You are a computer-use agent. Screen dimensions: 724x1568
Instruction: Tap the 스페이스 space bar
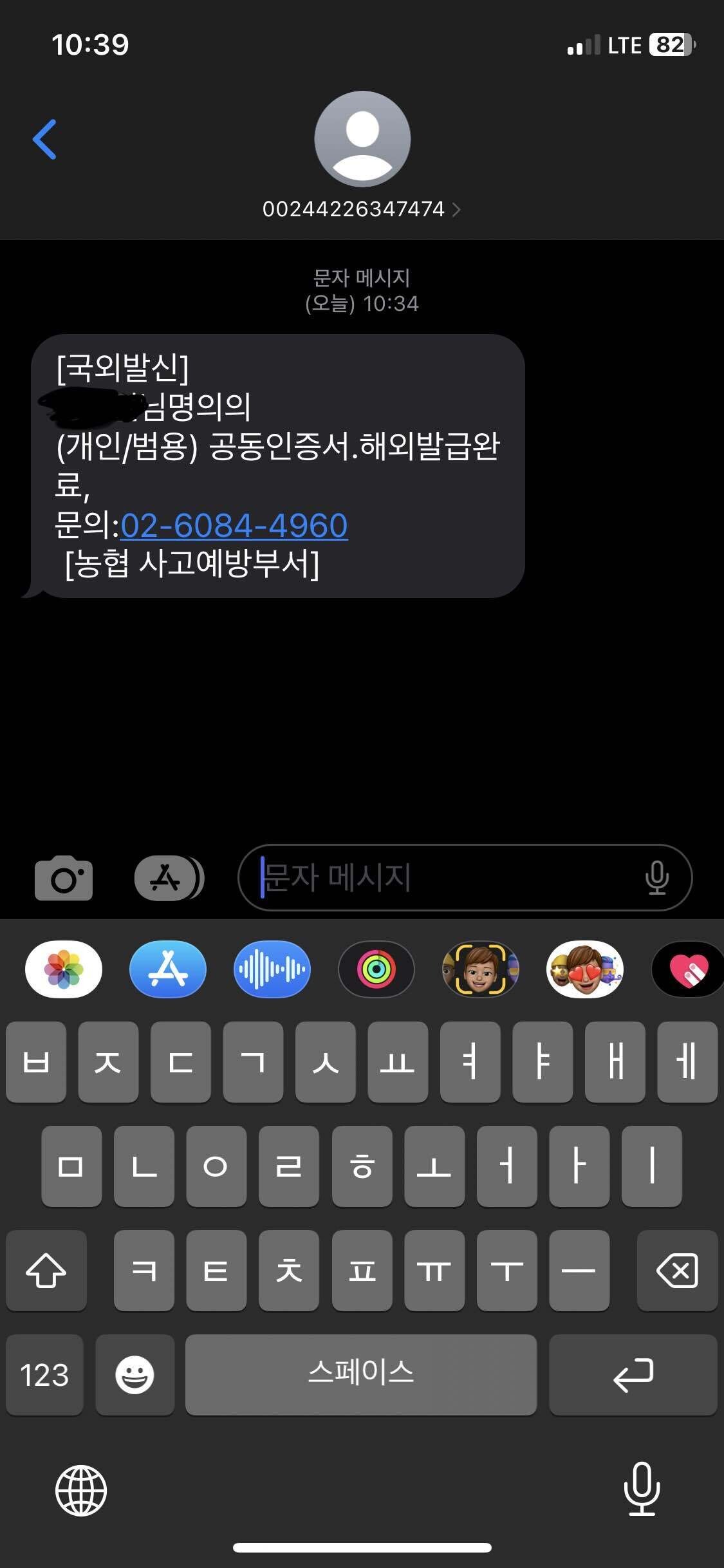(x=360, y=1376)
